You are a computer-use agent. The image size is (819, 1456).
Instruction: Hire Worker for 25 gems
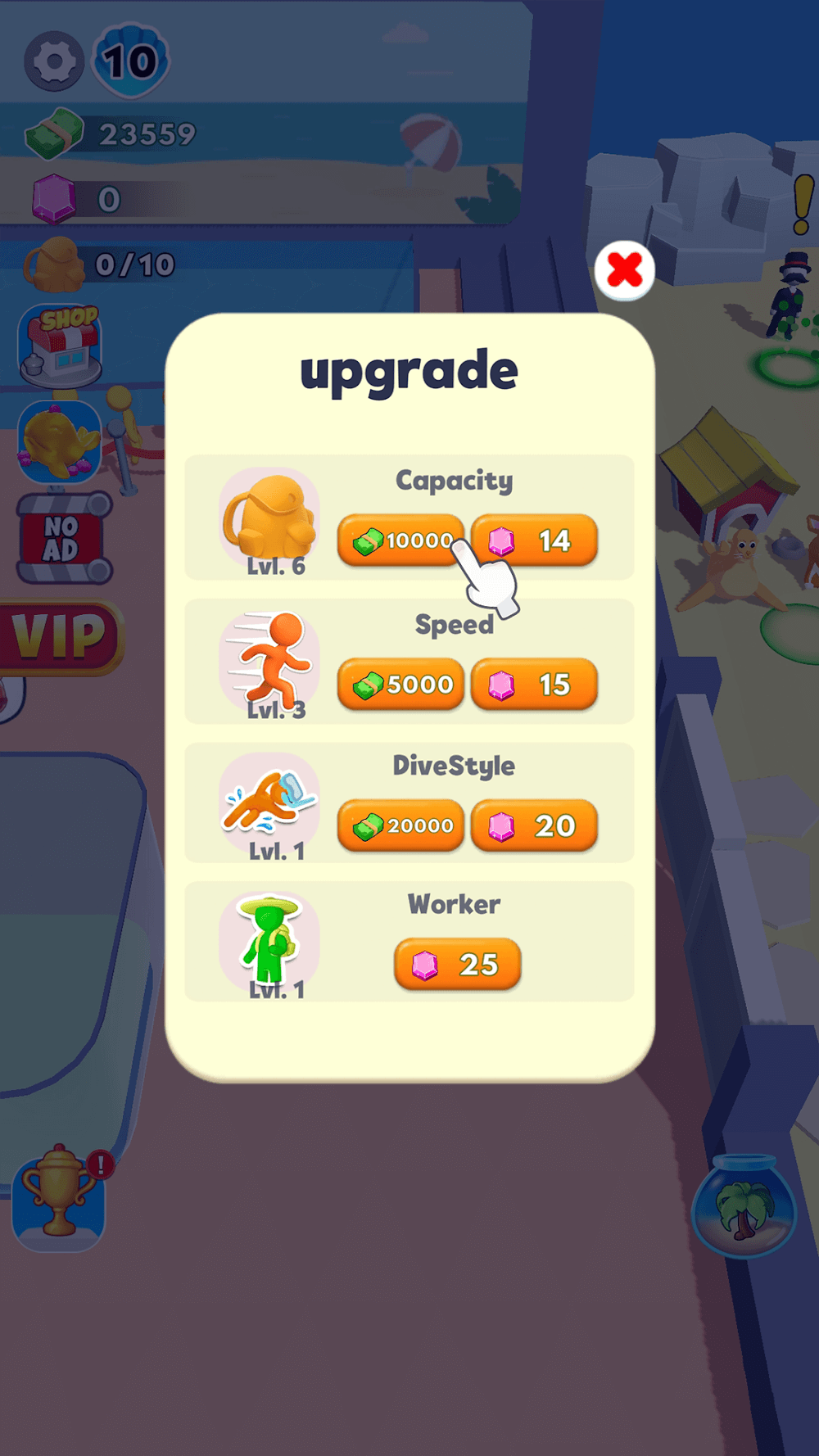point(457,965)
